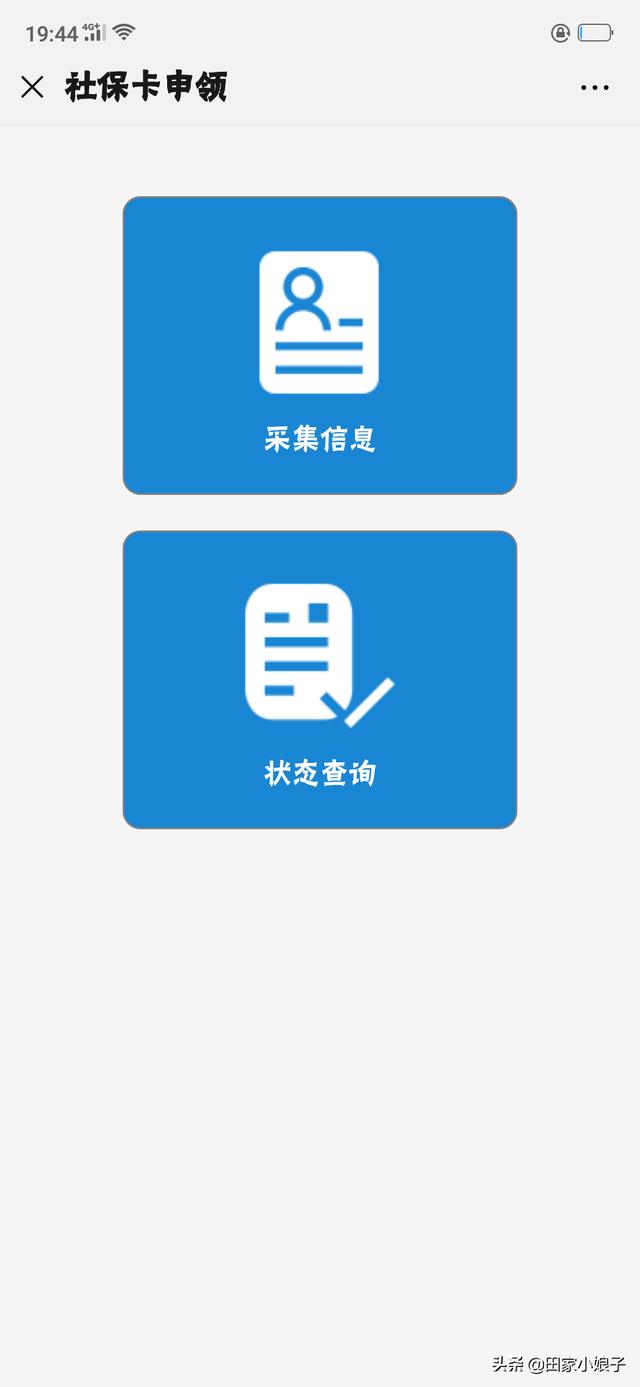Open the 采集信息 card
The width and height of the screenshot is (640, 1387).
(319, 345)
